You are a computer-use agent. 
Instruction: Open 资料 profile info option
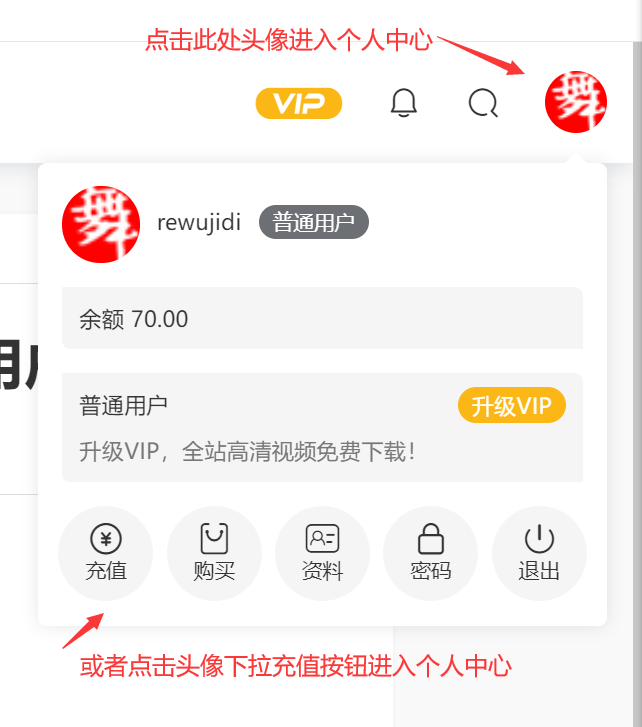point(322,553)
